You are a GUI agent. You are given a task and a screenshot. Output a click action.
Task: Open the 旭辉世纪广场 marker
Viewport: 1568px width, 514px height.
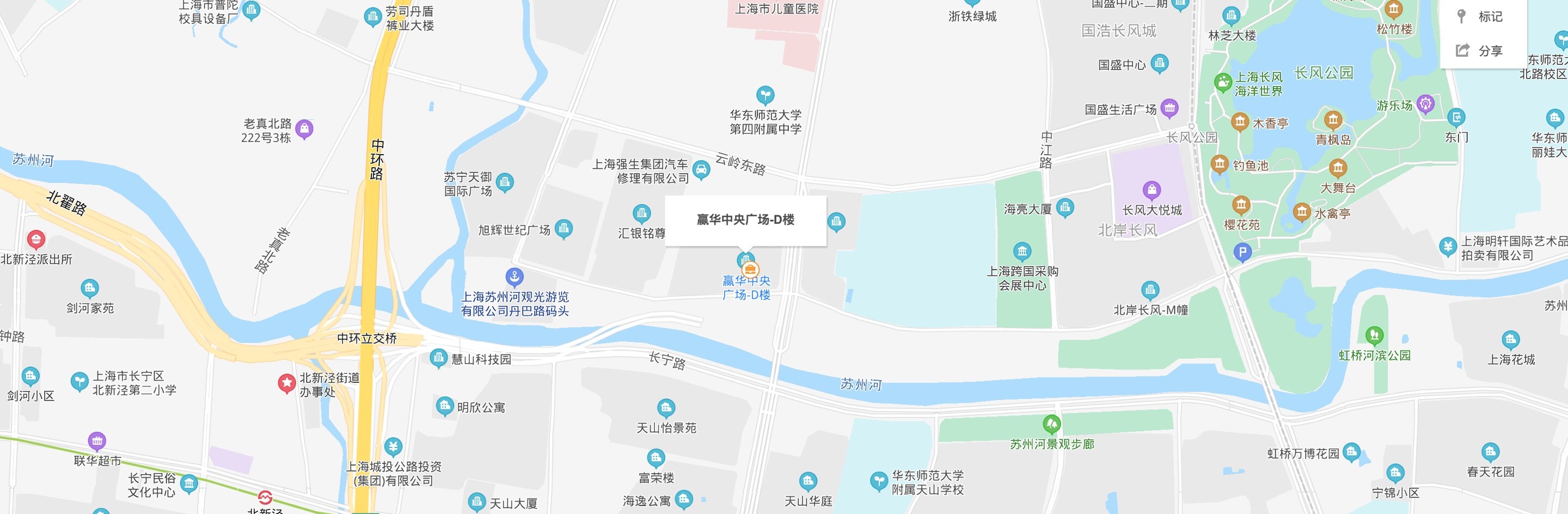[x=563, y=228]
